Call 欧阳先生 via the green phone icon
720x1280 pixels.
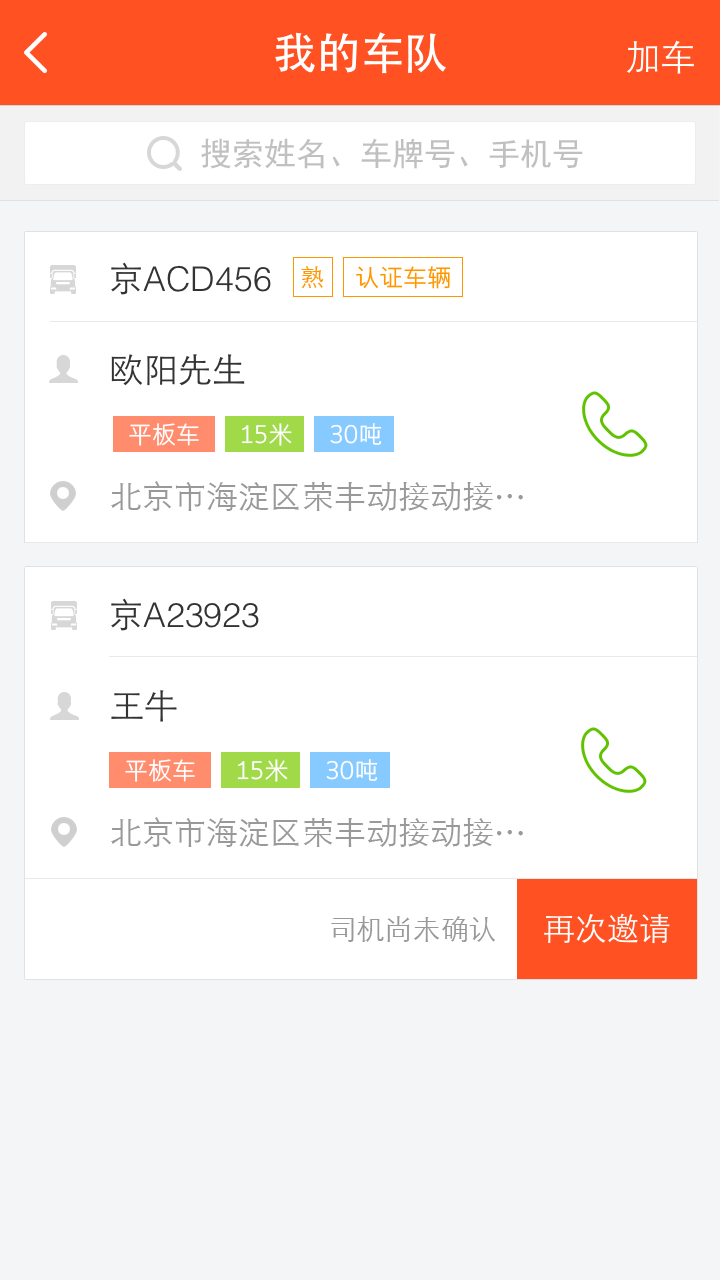[x=616, y=424]
